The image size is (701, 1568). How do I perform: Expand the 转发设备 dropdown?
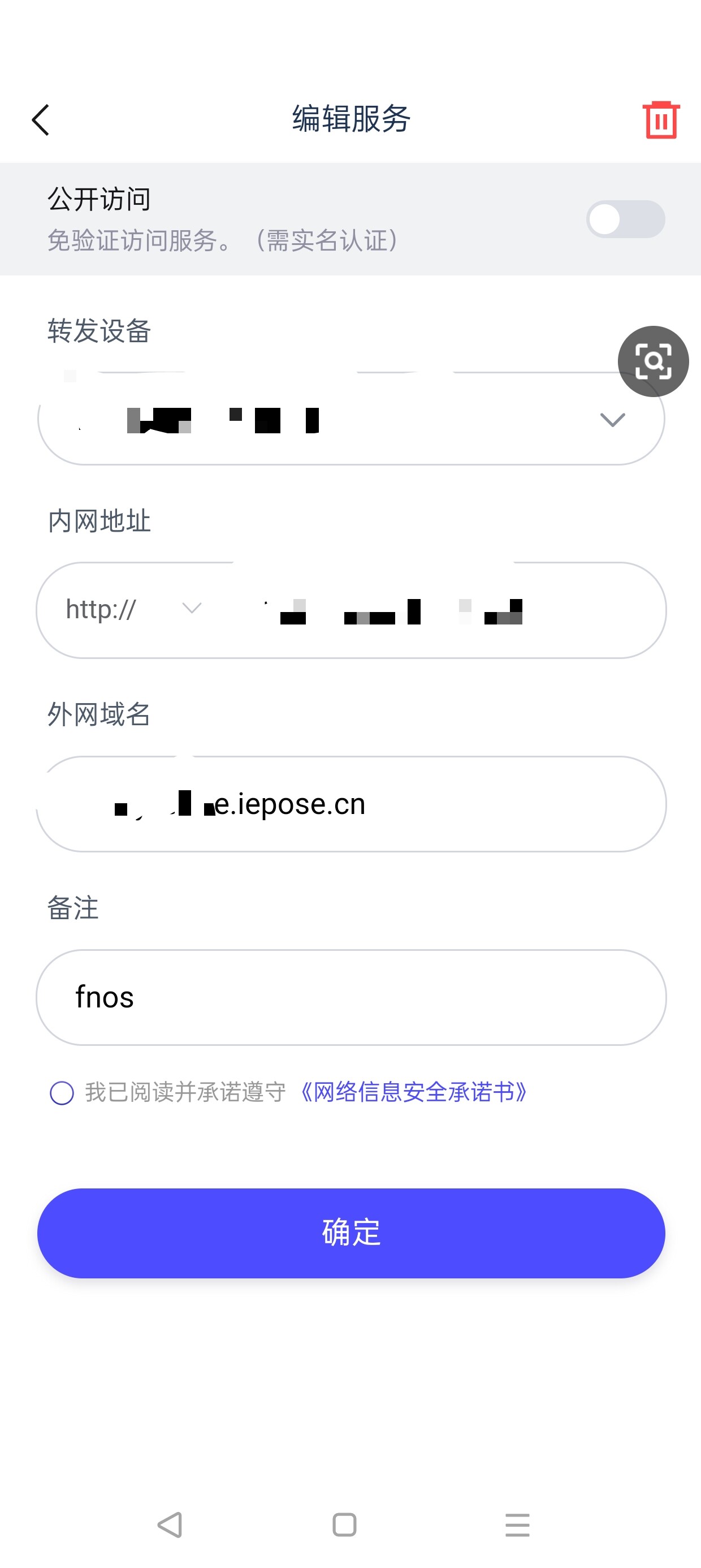351,419
